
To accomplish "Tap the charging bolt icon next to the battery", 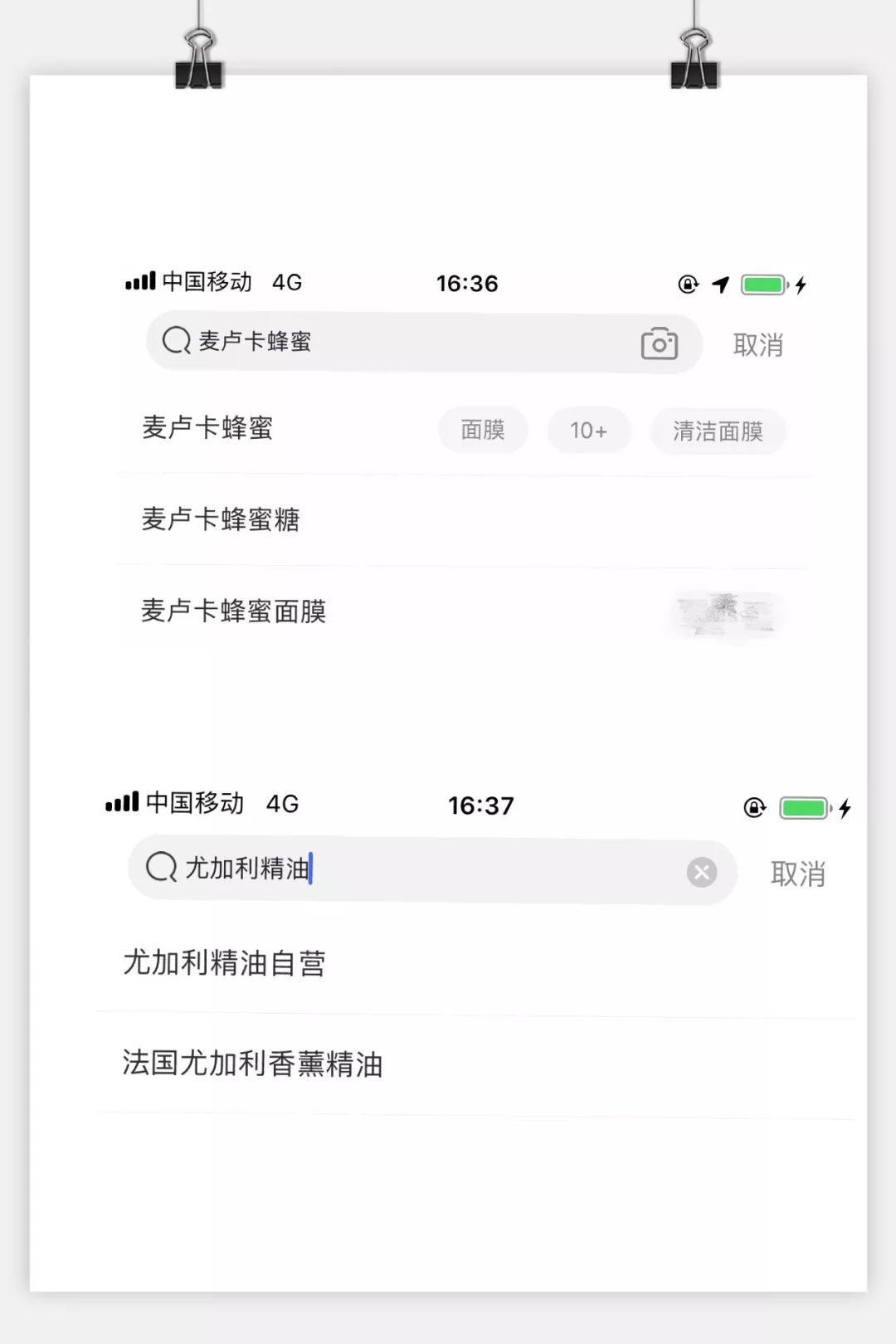I will (799, 285).
